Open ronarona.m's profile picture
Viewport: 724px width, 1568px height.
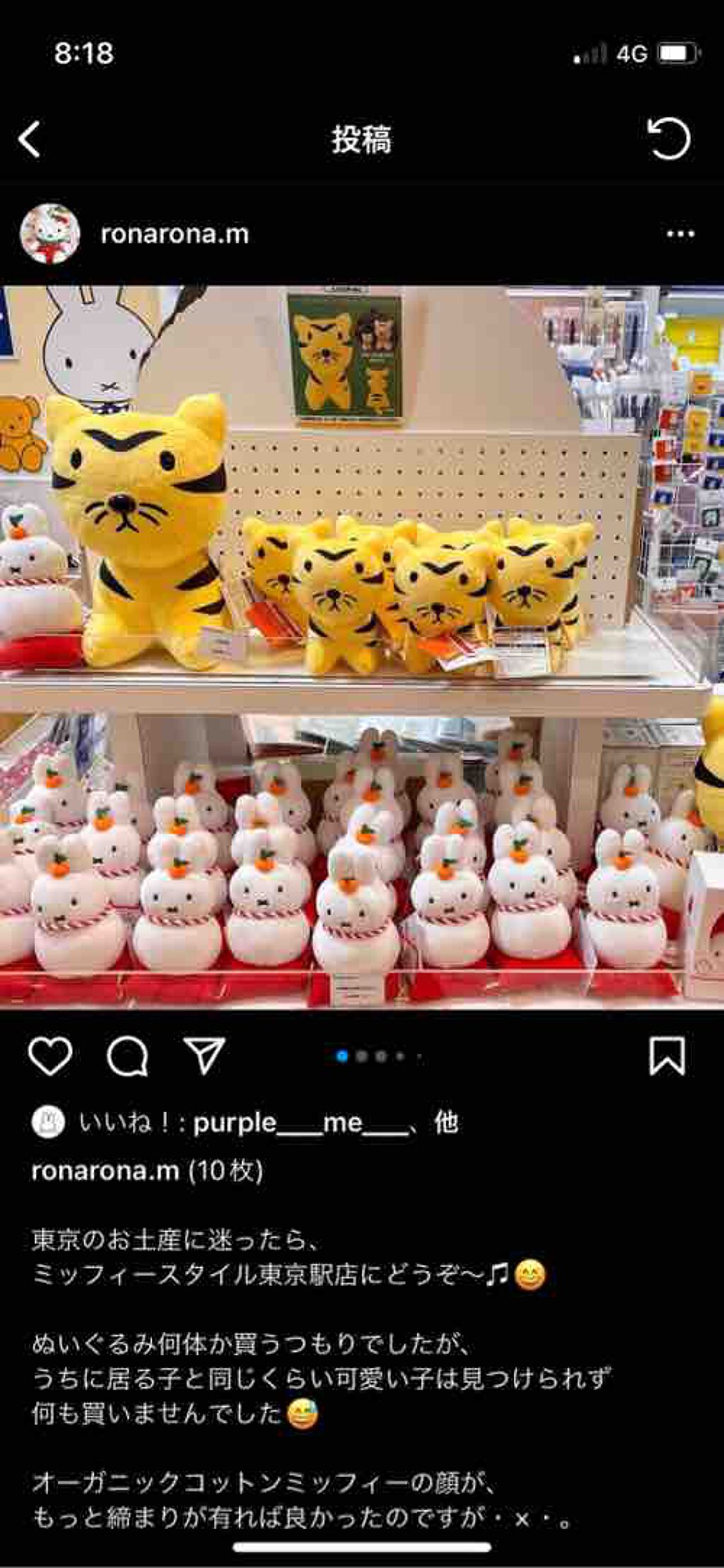49,234
